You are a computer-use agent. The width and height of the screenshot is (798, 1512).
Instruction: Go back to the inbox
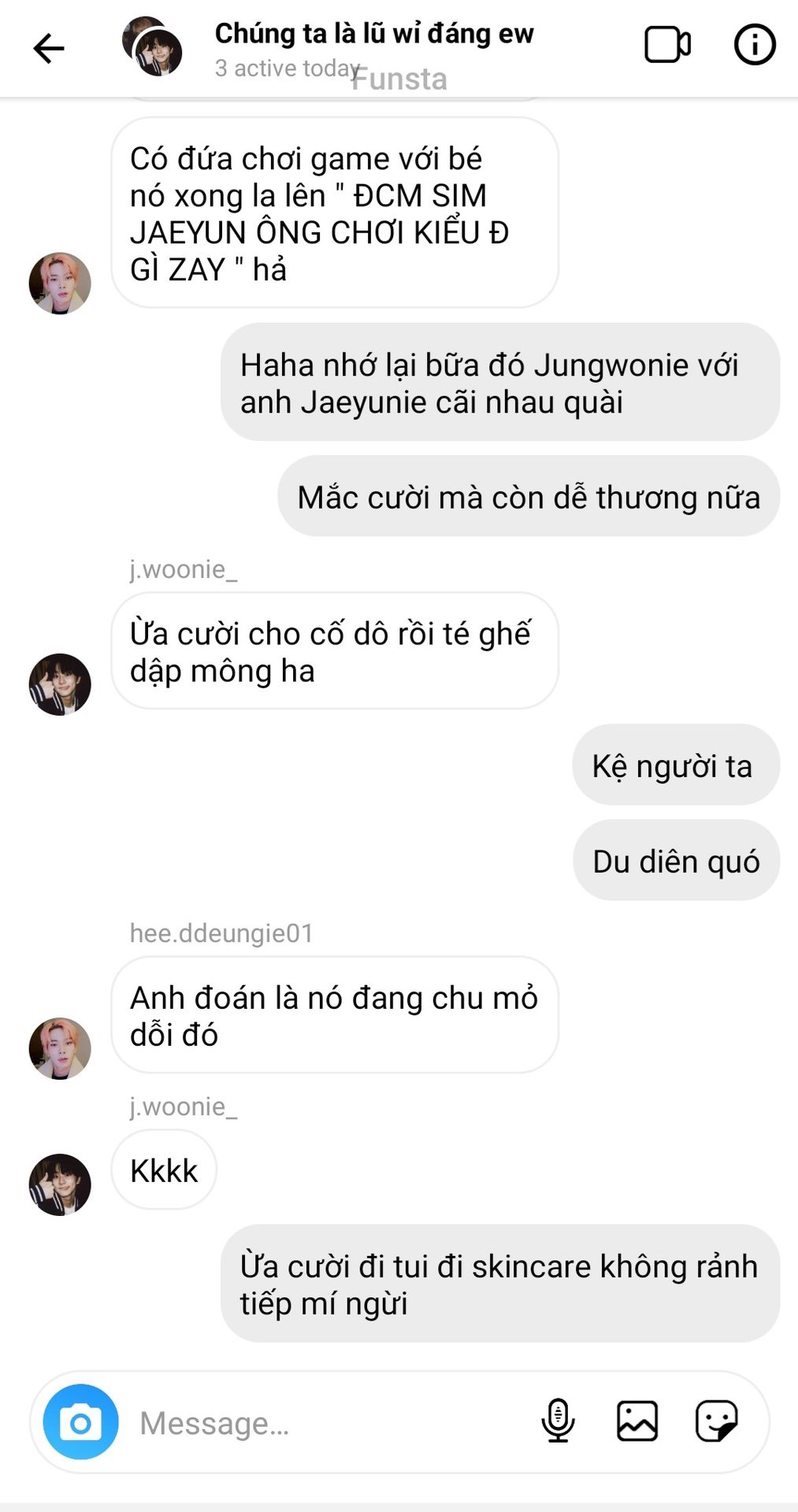48,48
